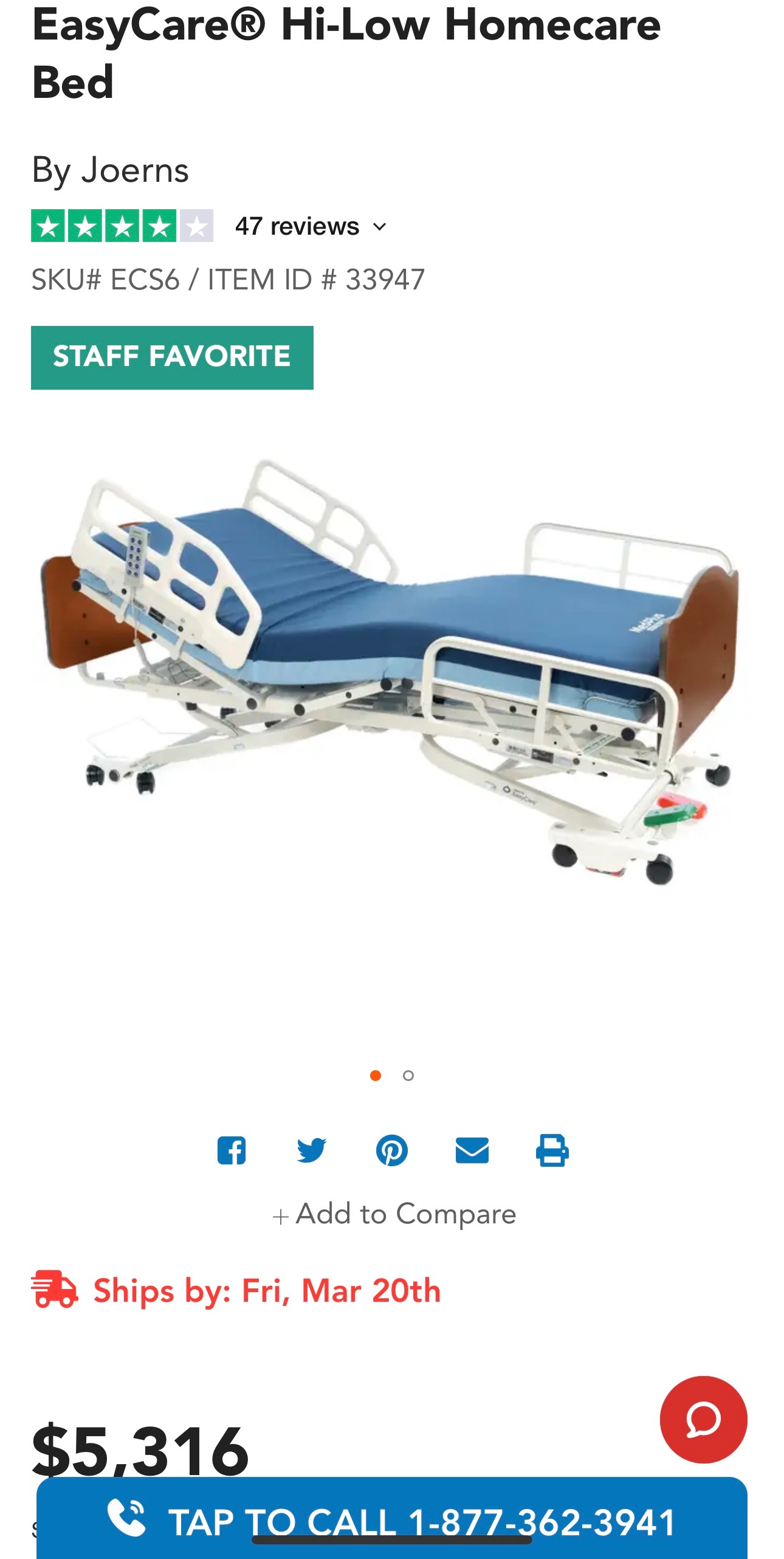Pin this product on Pinterest

click(x=391, y=1150)
